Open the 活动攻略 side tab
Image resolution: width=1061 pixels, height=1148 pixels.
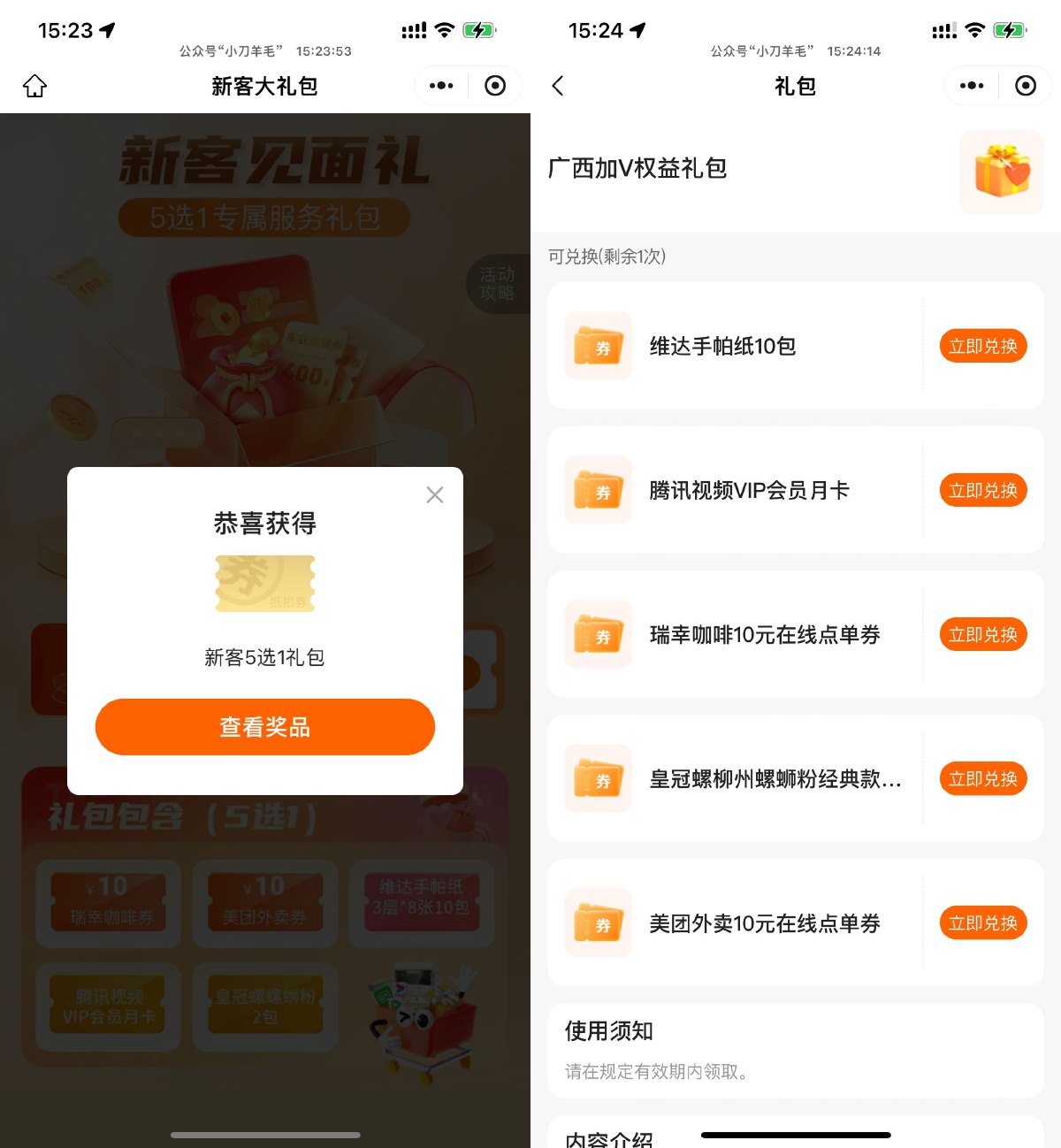pyautogui.click(x=498, y=283)
